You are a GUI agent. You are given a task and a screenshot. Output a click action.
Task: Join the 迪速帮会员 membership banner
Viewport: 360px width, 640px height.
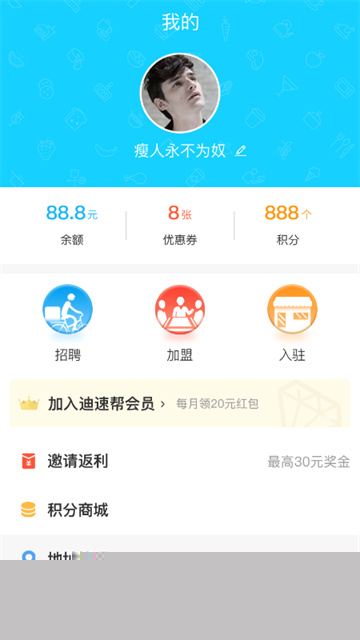180,403
